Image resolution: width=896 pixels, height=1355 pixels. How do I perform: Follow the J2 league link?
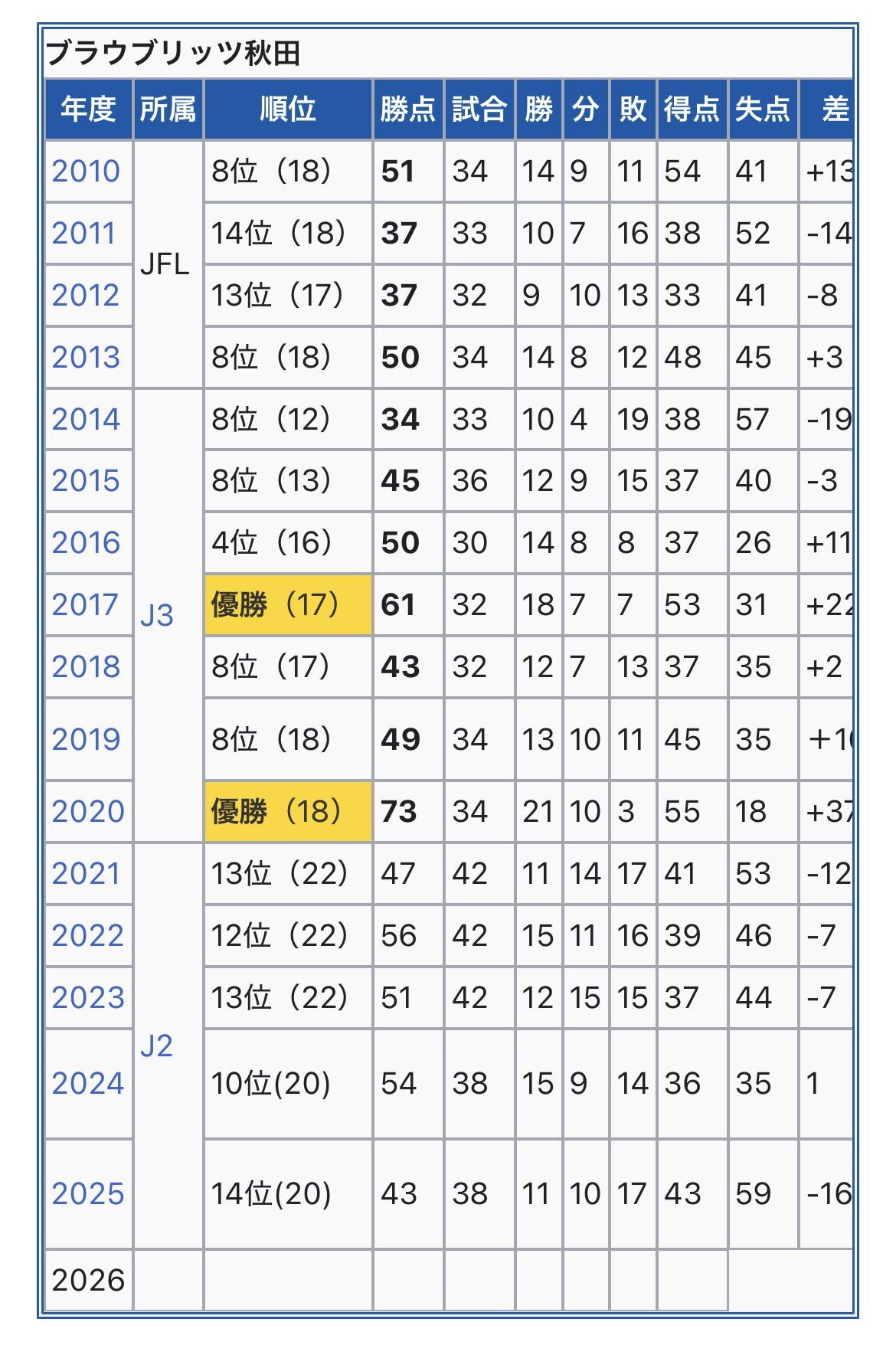coord(156,1046)
